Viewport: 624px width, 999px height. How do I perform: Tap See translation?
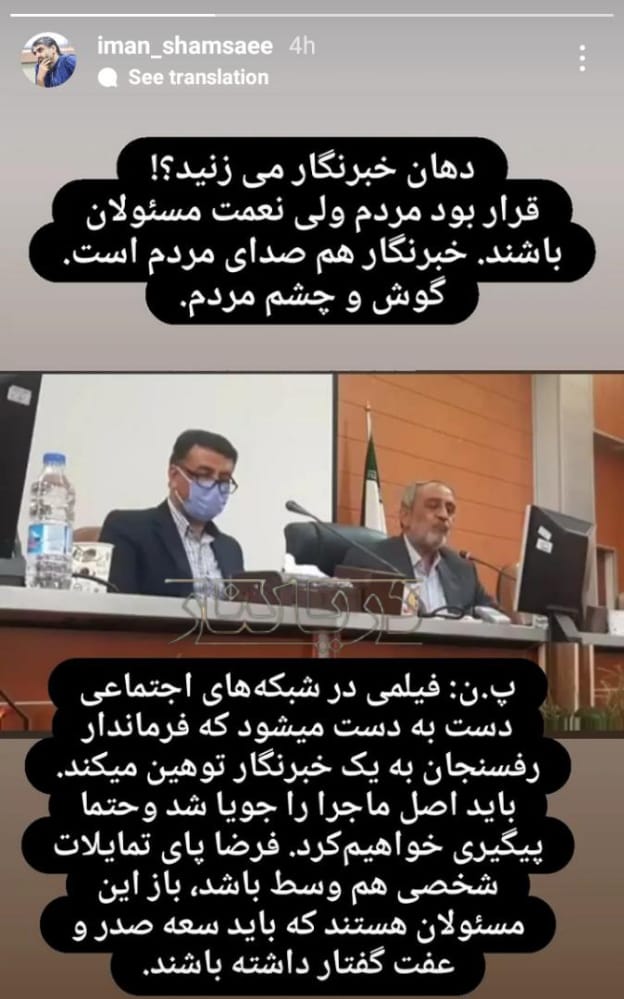[197, 77]
